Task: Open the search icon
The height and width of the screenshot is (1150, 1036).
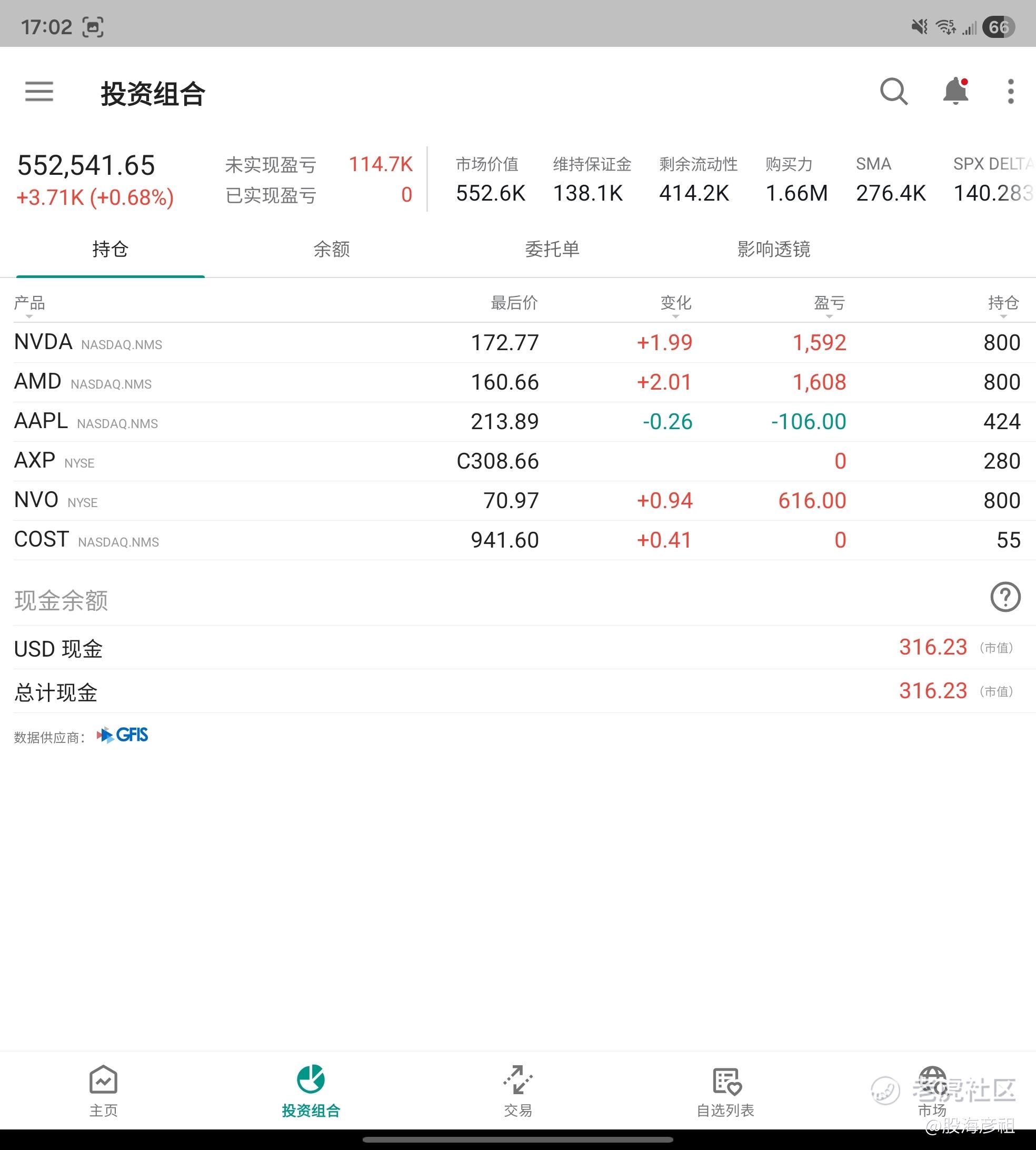Action: click(894, 91)
